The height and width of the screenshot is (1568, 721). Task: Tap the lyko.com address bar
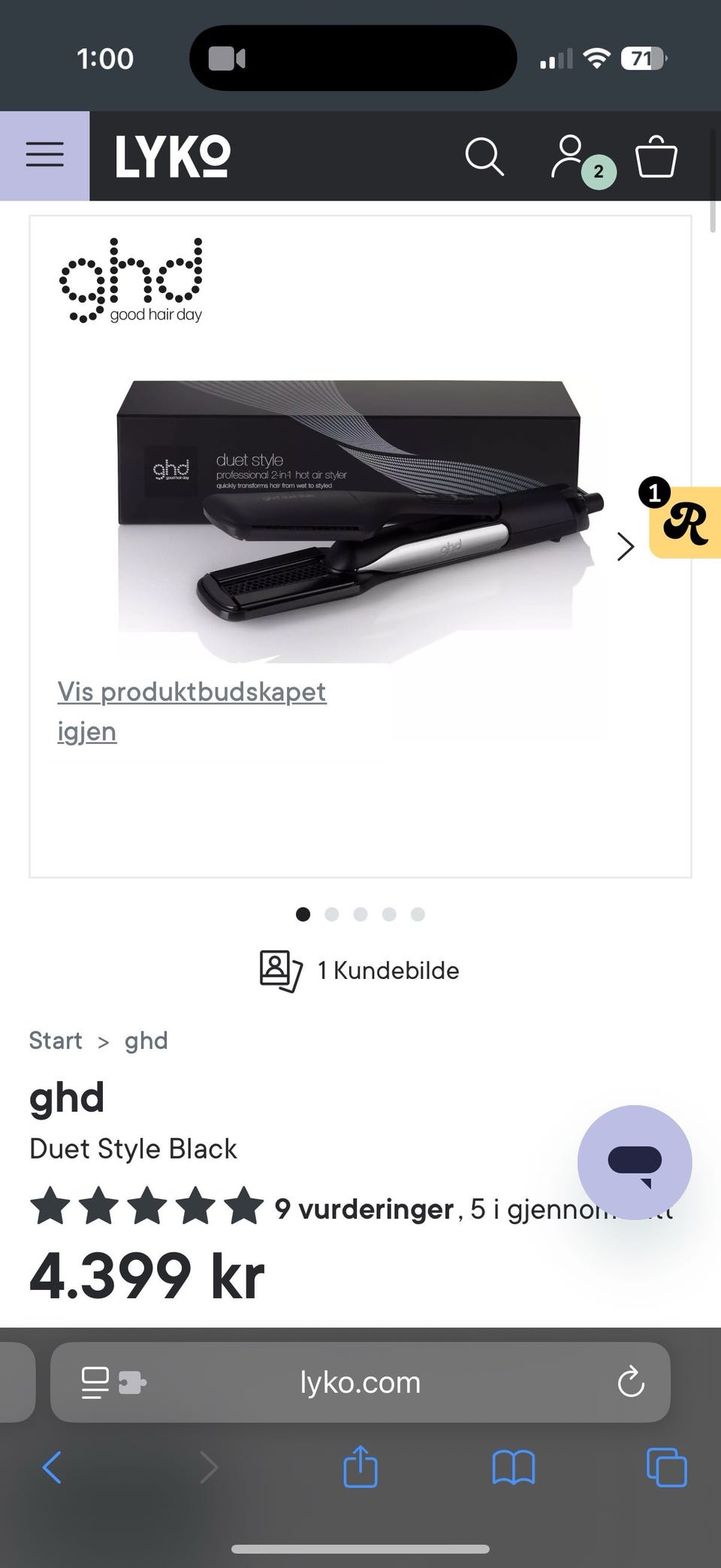click(x=360, y=1382)
